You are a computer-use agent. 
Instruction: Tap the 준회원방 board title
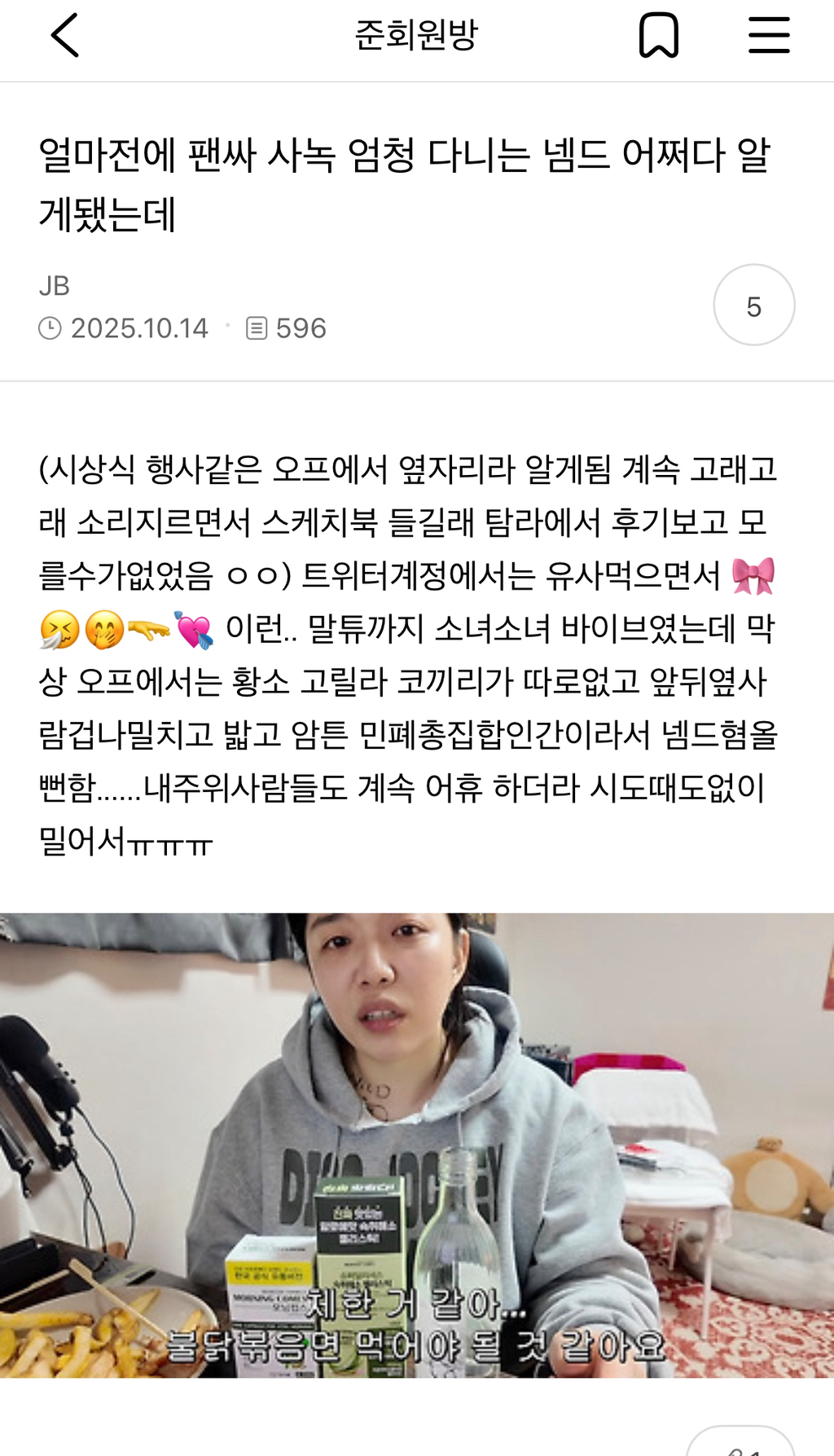tap(416, 33)
